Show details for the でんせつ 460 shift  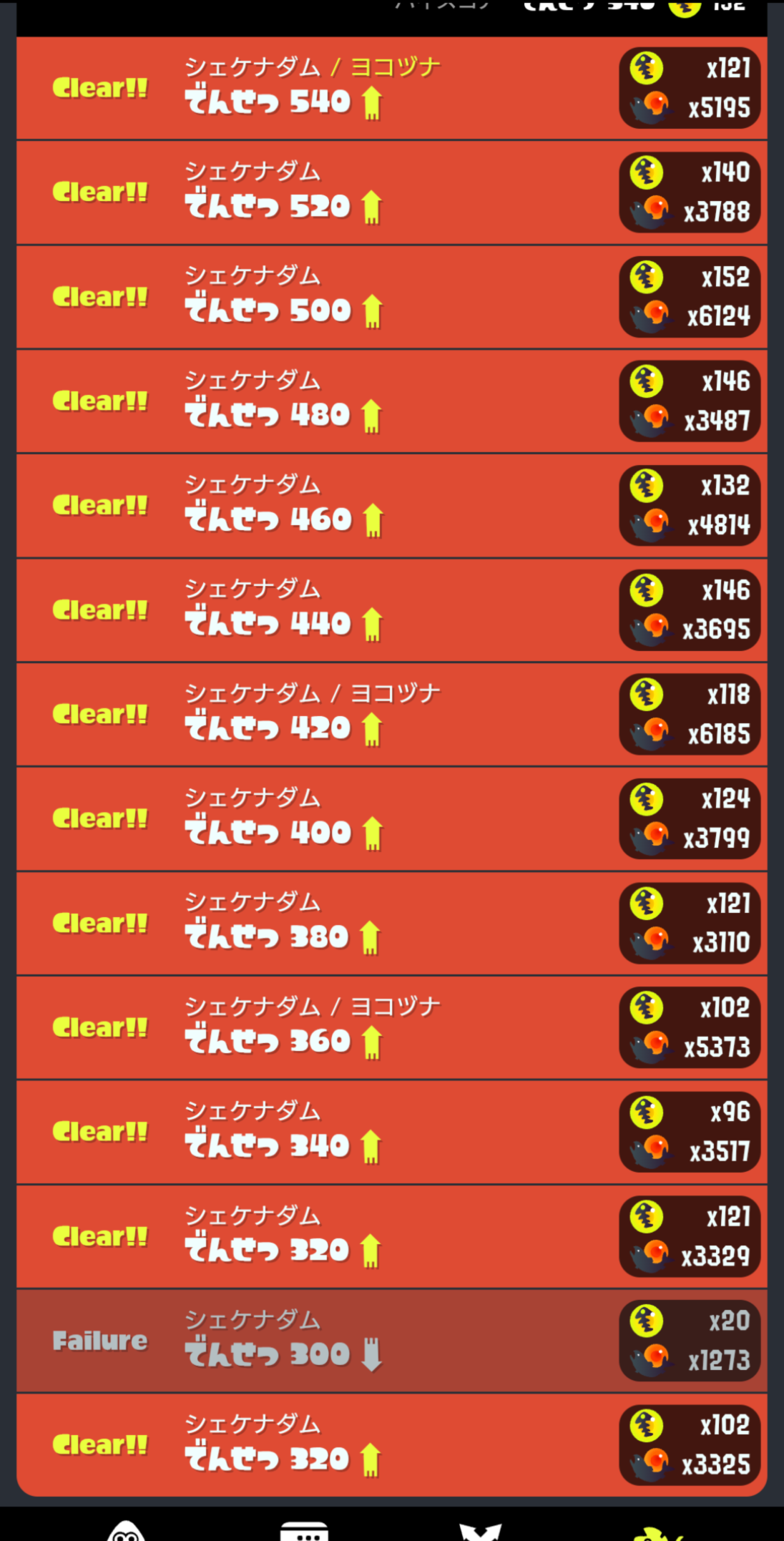pyautogui.click(x=391, y=506)
